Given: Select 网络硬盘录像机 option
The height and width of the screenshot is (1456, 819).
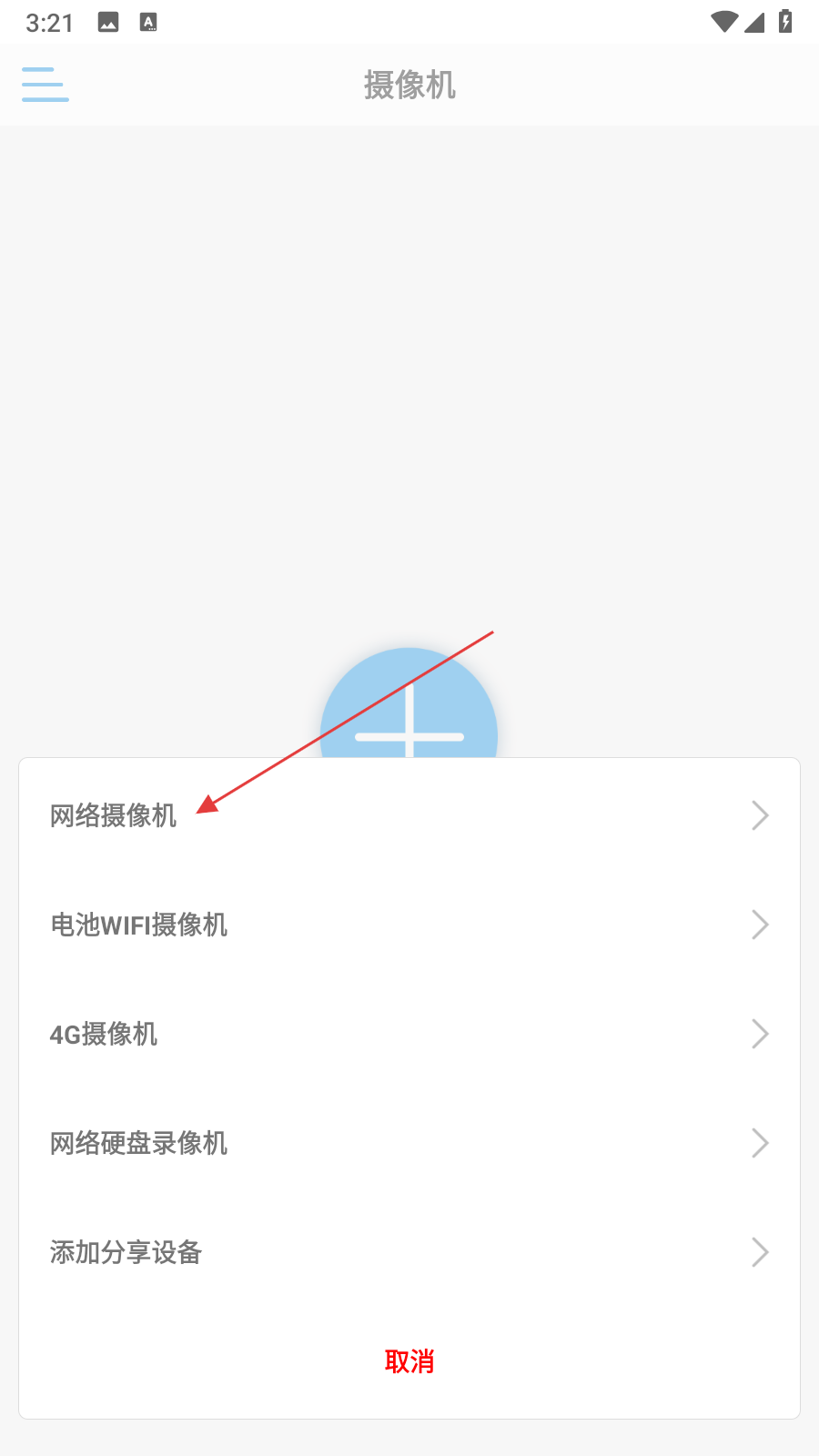Looking at the screenshot, I should [x=138, y=1143].
